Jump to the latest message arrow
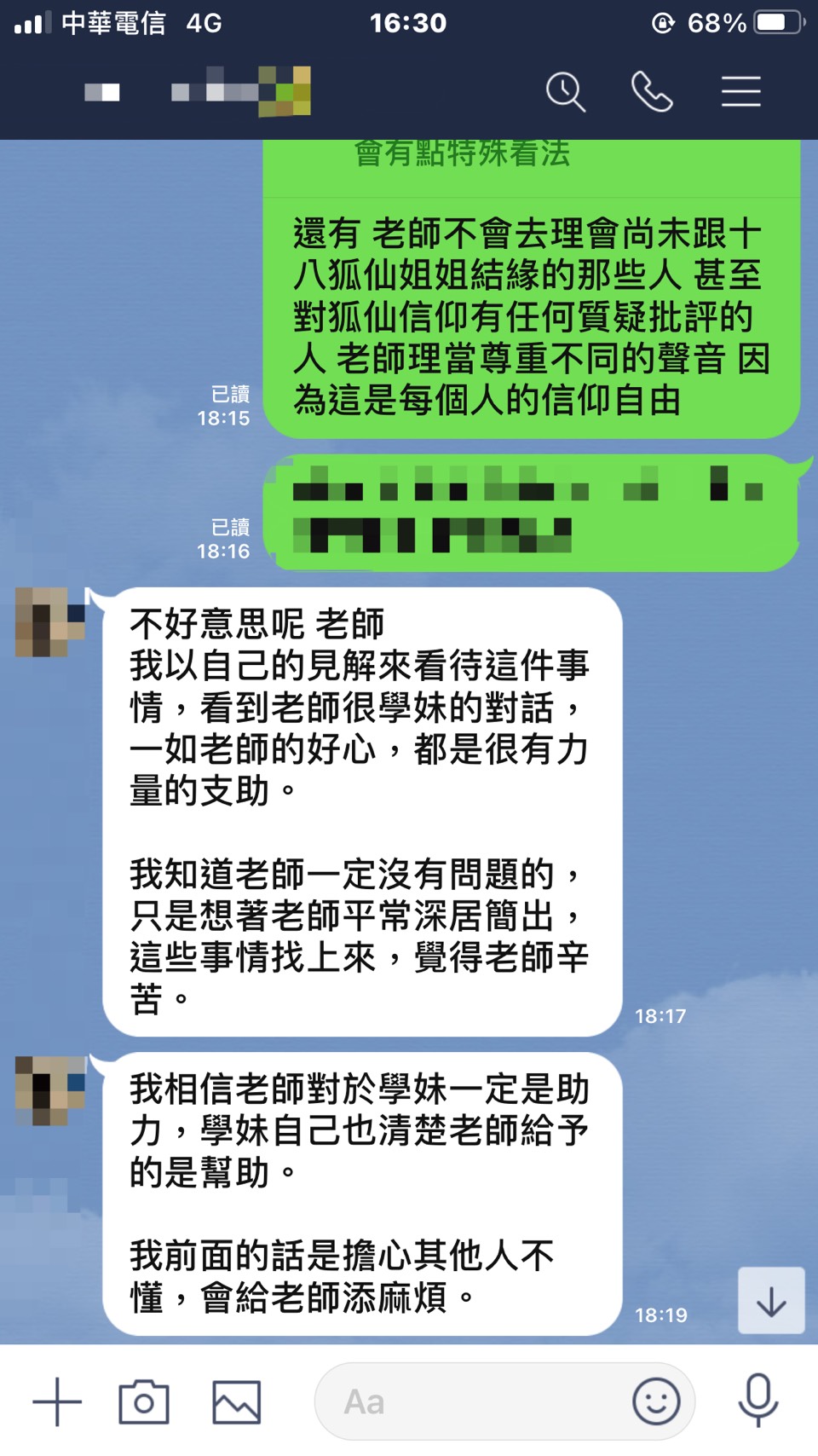The image size is (818, 1456). coord(770,1300)
